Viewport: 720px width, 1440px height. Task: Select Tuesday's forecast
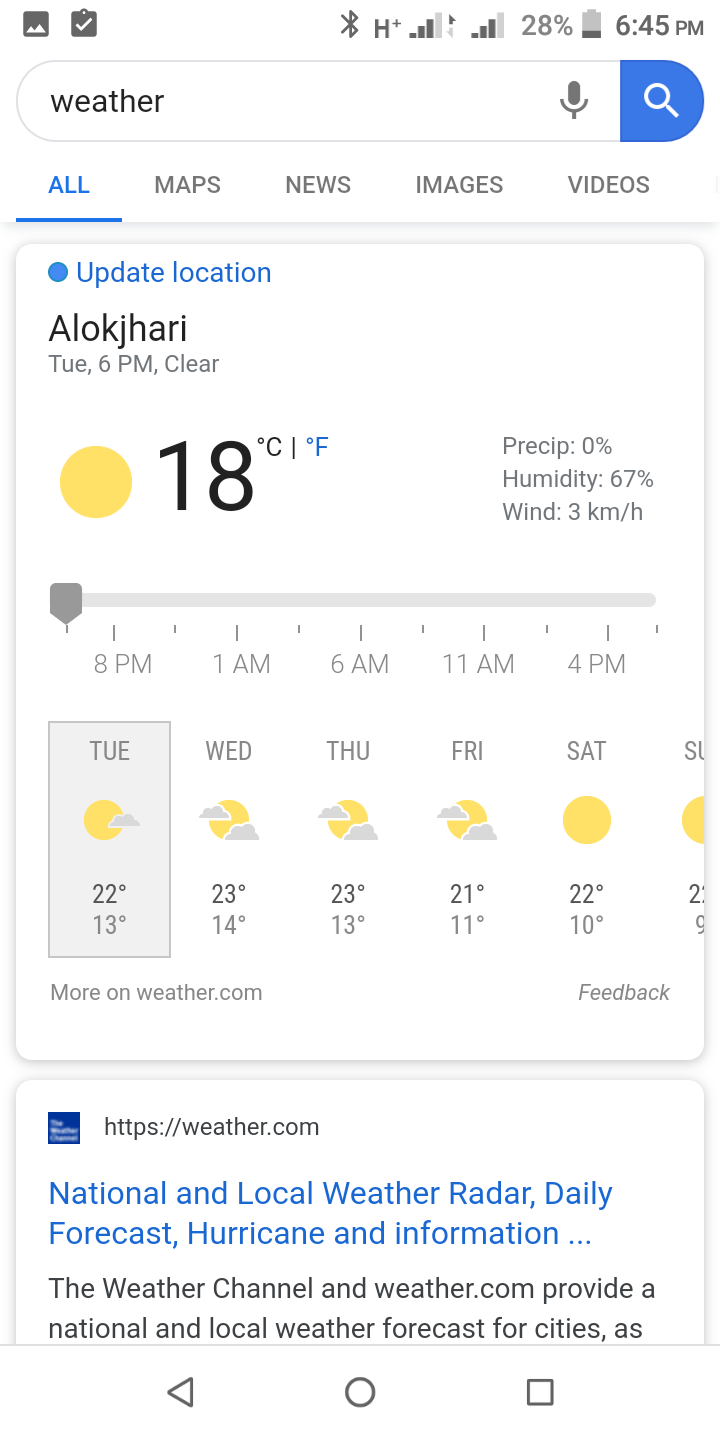[x=110, y=838]
